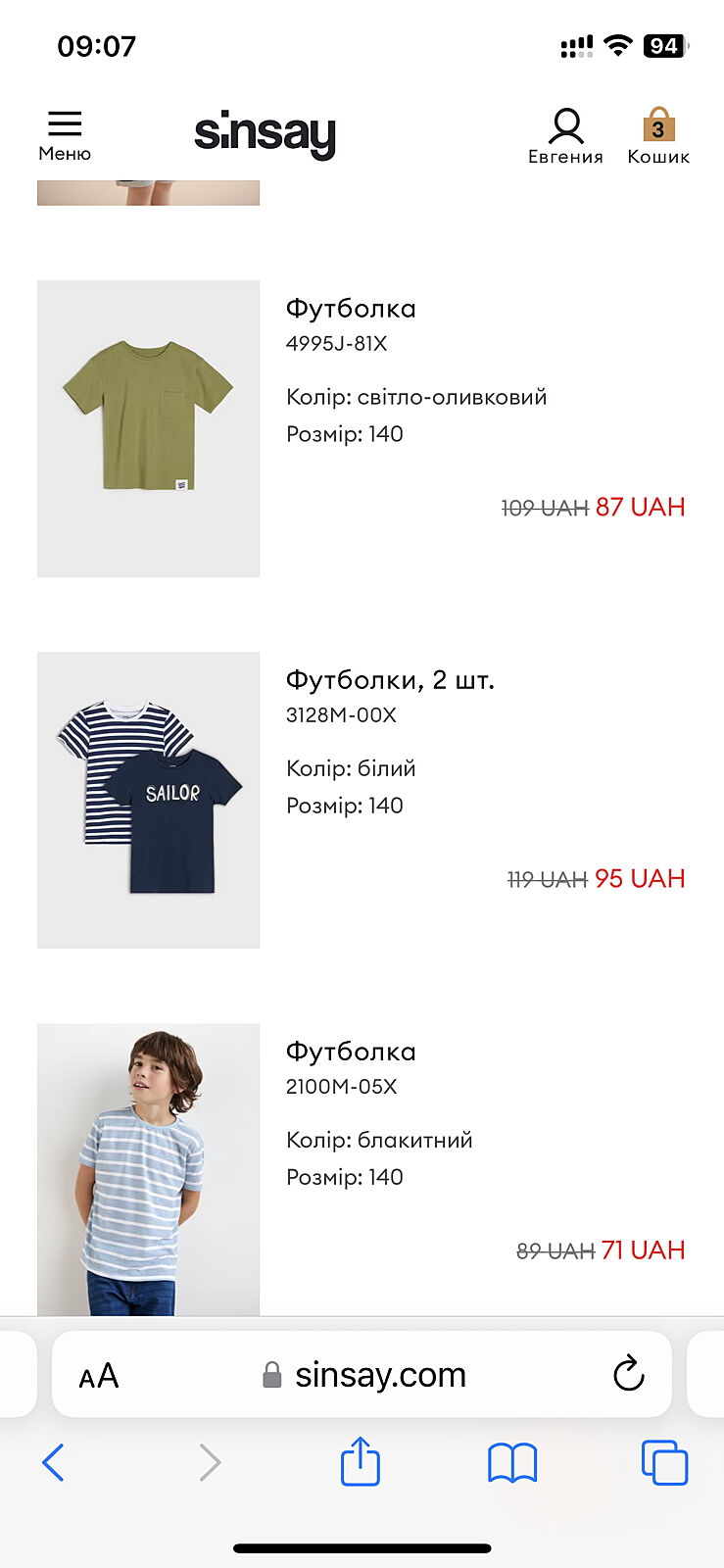The height and width of the screenshot is (1568, 724).
Task: Tap the sinsay.com address bar
Action: pos(380,1375)
